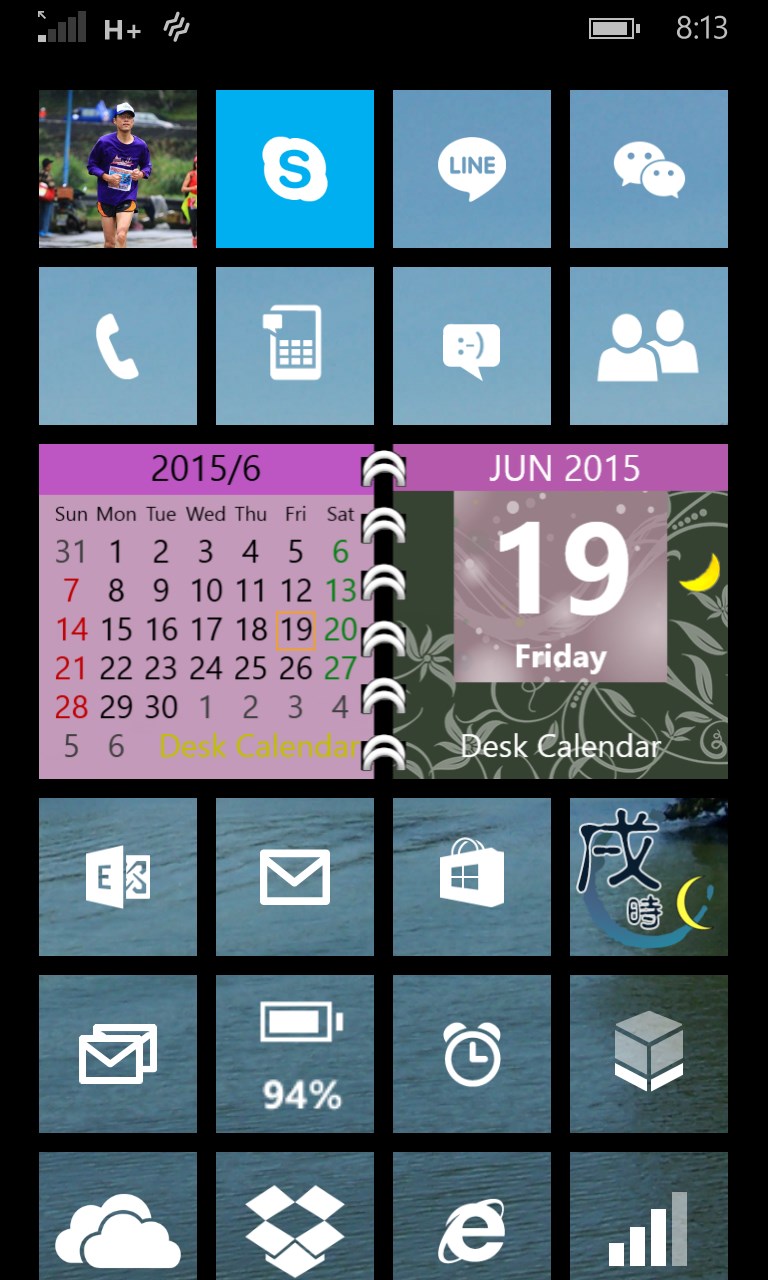Open WeChat
768x1280 pixels.
pyautogui.click(x=648, y=168)
